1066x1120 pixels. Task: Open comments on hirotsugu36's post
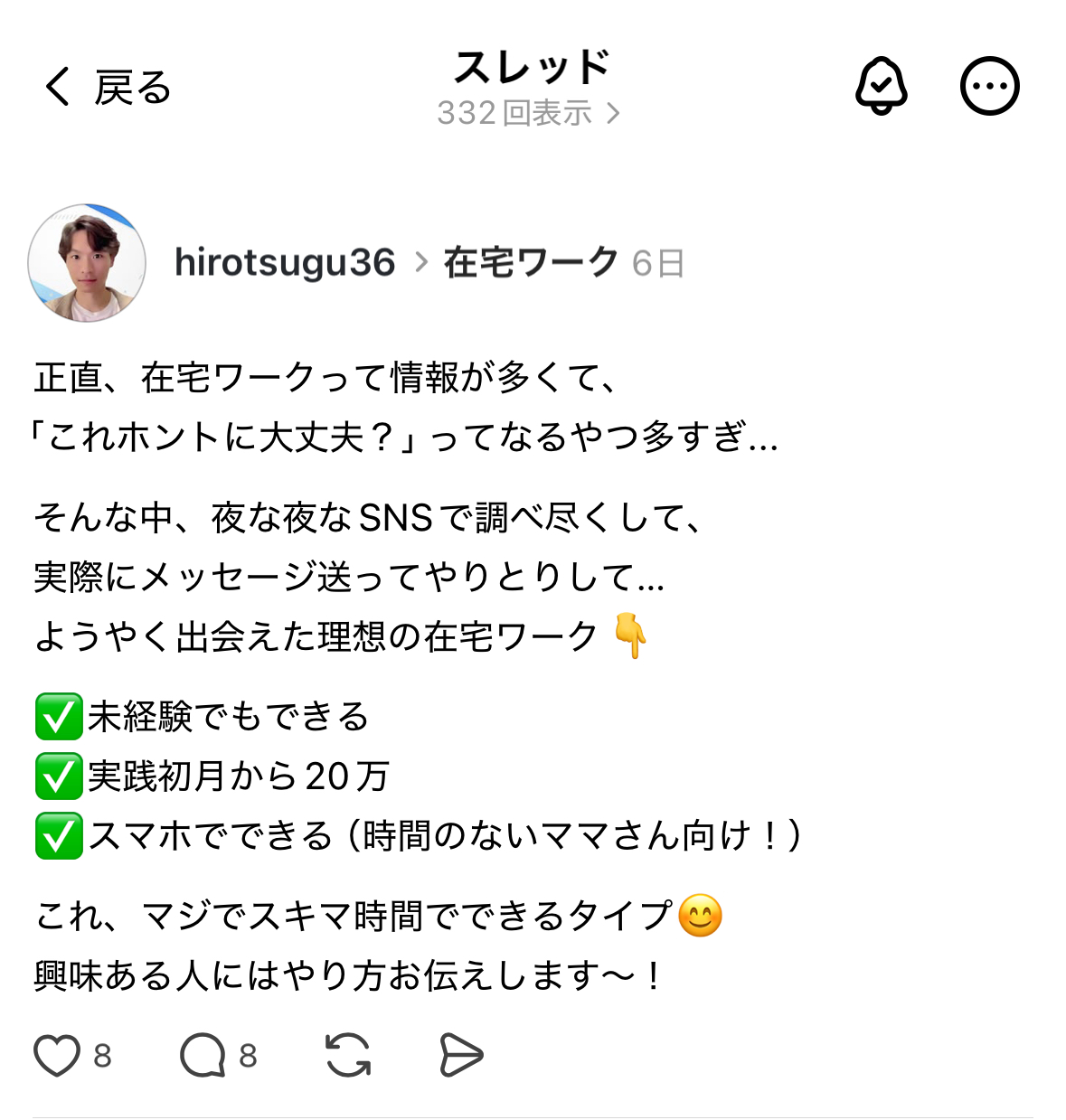point(203,1055)
